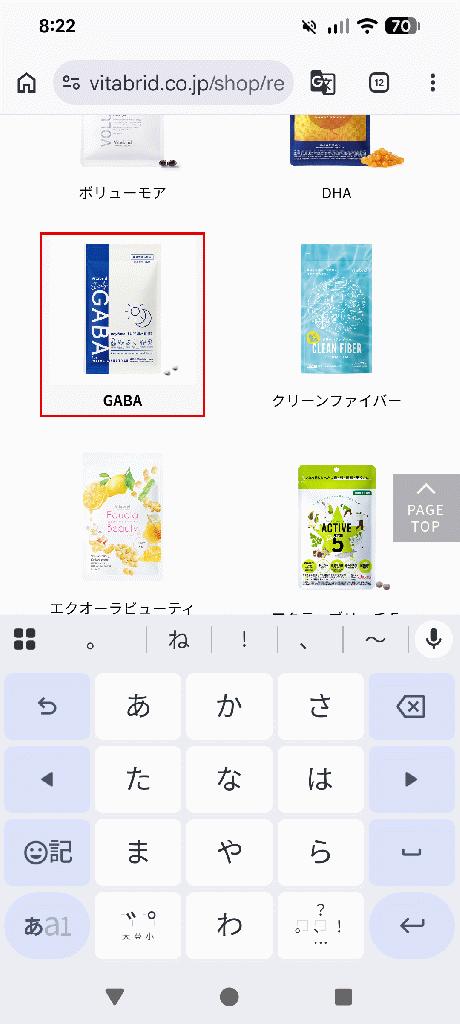Image resolution: width=460 pixels, height=1024 pixels.
Task: Choose the ね suggestion on the keyboard
Action: [179, 640]
